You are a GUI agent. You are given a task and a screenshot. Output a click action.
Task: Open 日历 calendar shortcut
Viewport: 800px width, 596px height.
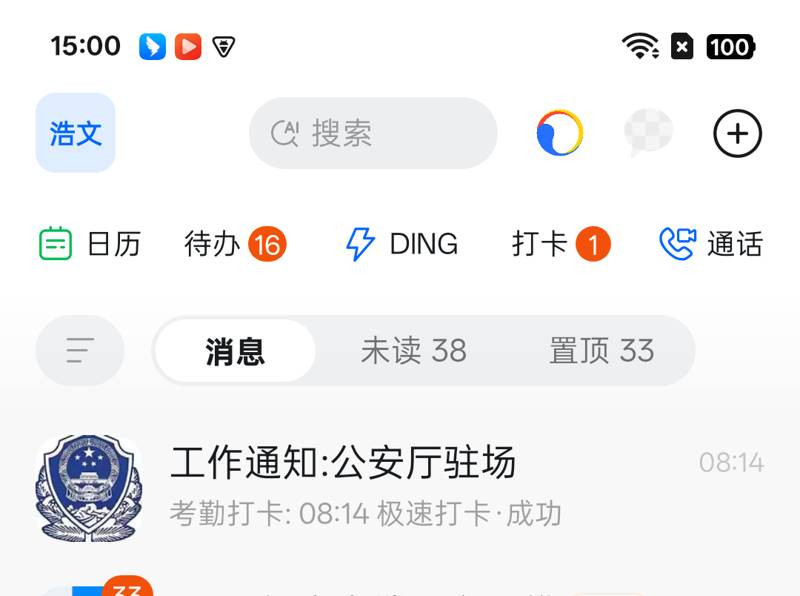click(x=90, y=244)
